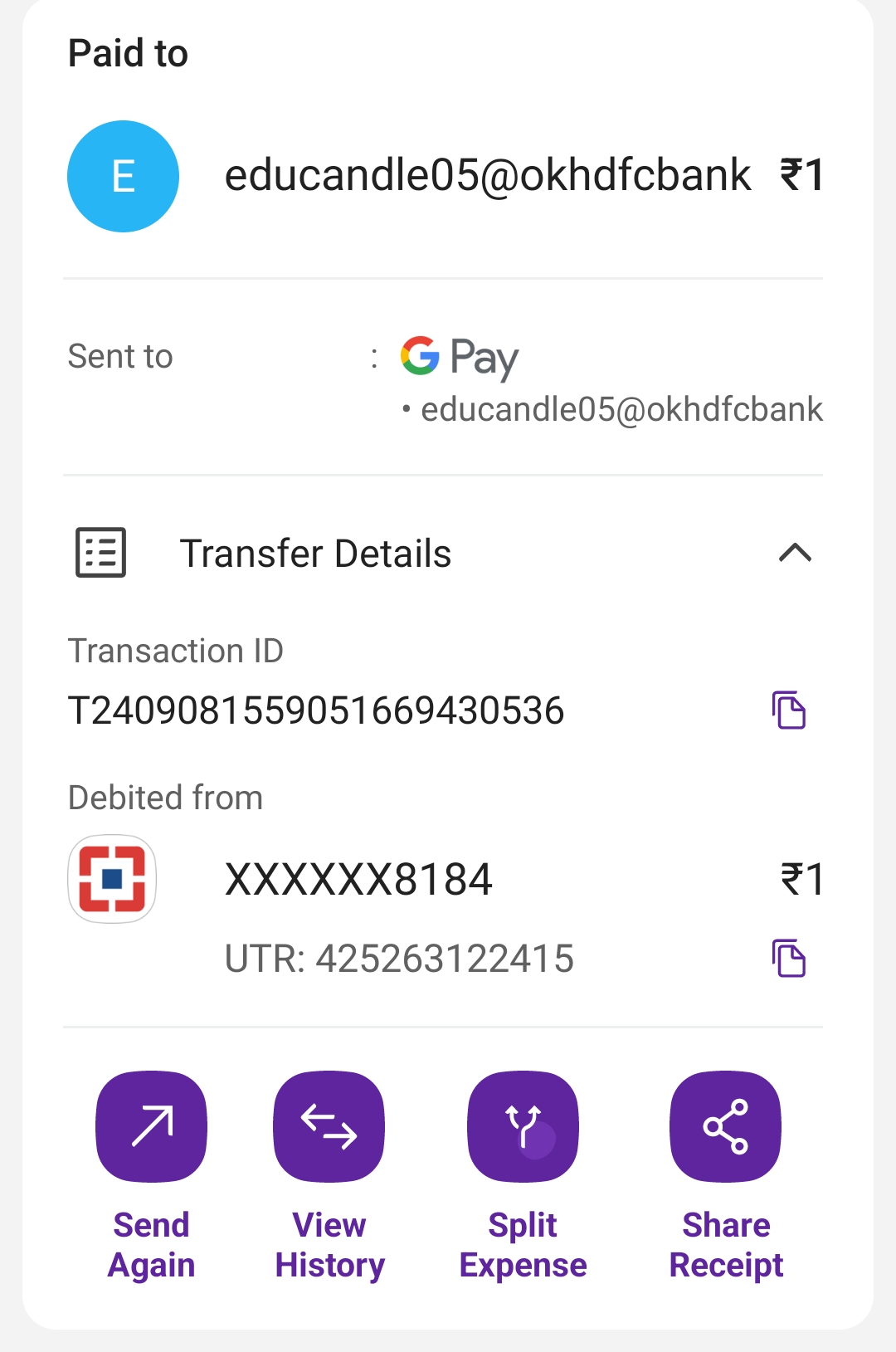
Task: Select Split Expense
Action: [x=523, y=1127]
